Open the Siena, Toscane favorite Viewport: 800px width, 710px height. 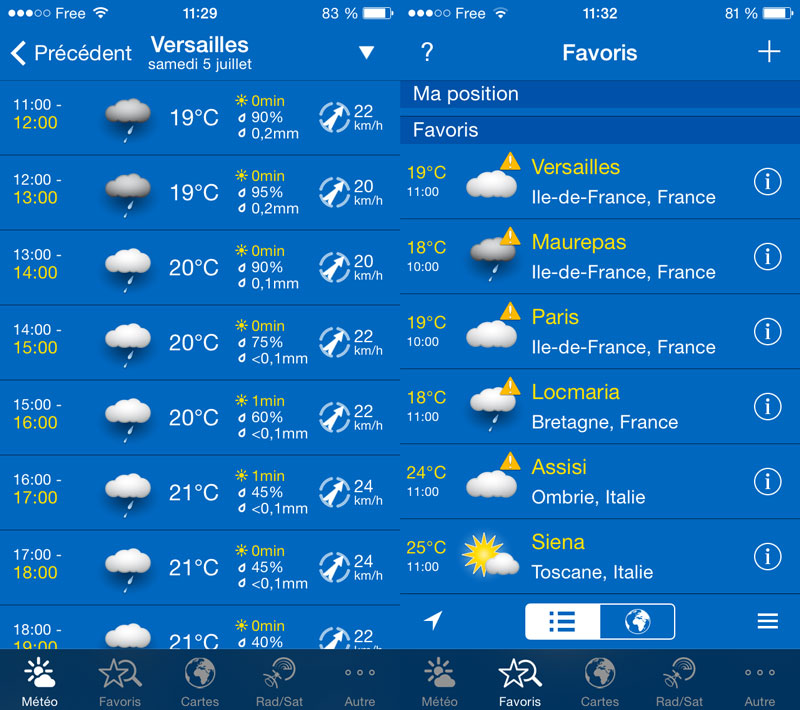pos(560,556)
